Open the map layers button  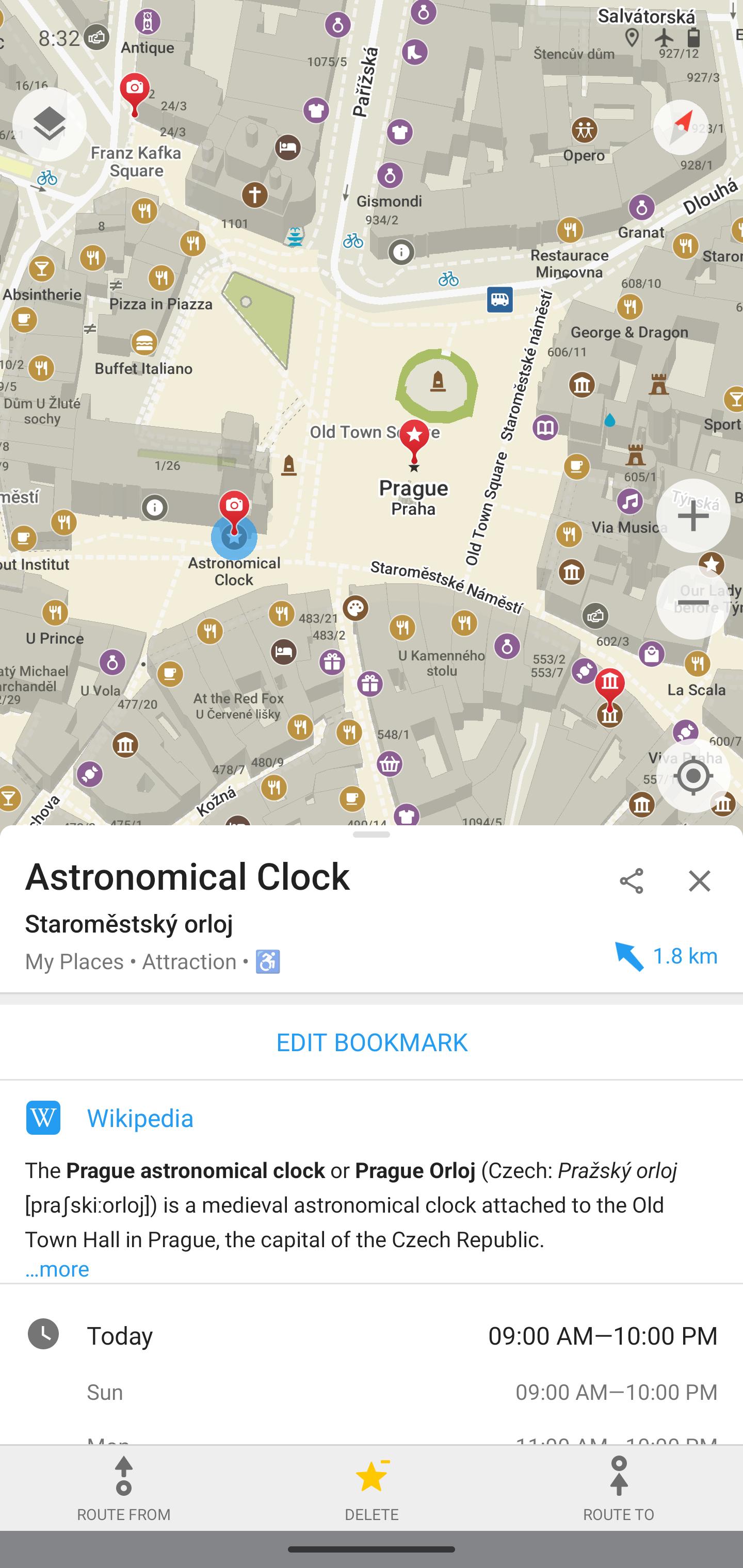pyautogui.click(x=50, y=124)
